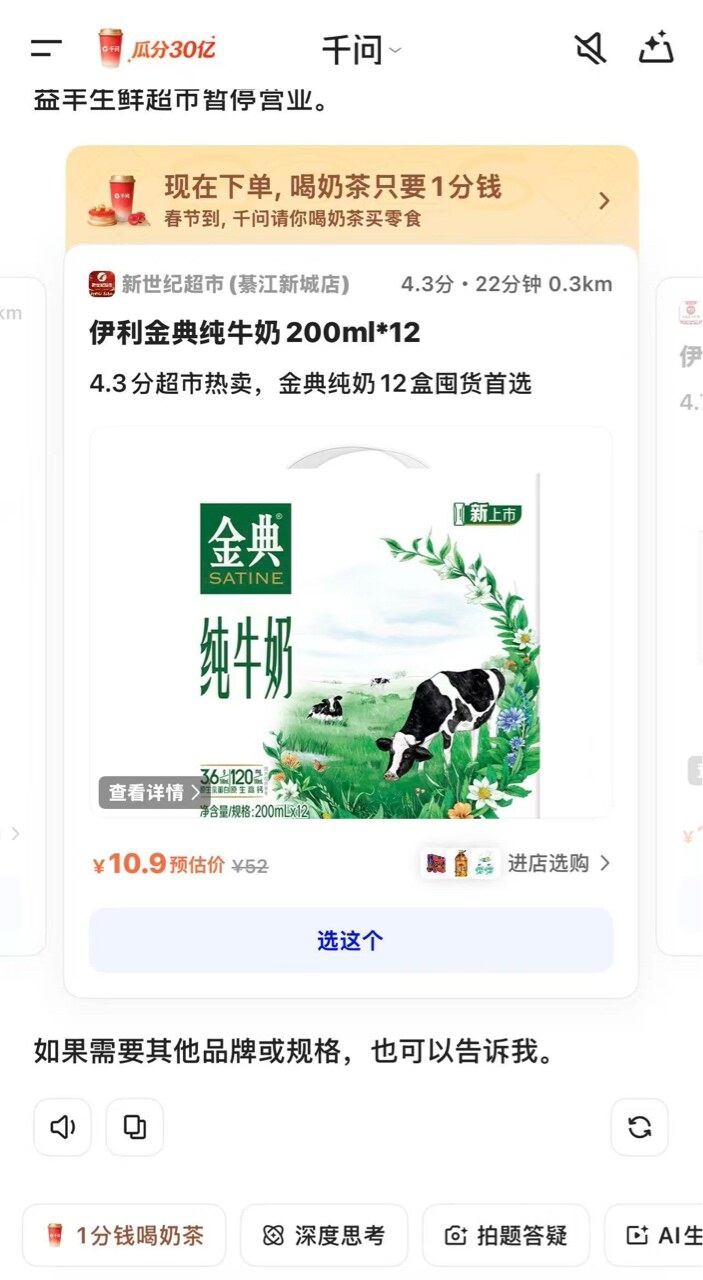Screen dimensions: 703x1280
Task: Enable 深度思考 mode
Action: (x=324, y=1236)
